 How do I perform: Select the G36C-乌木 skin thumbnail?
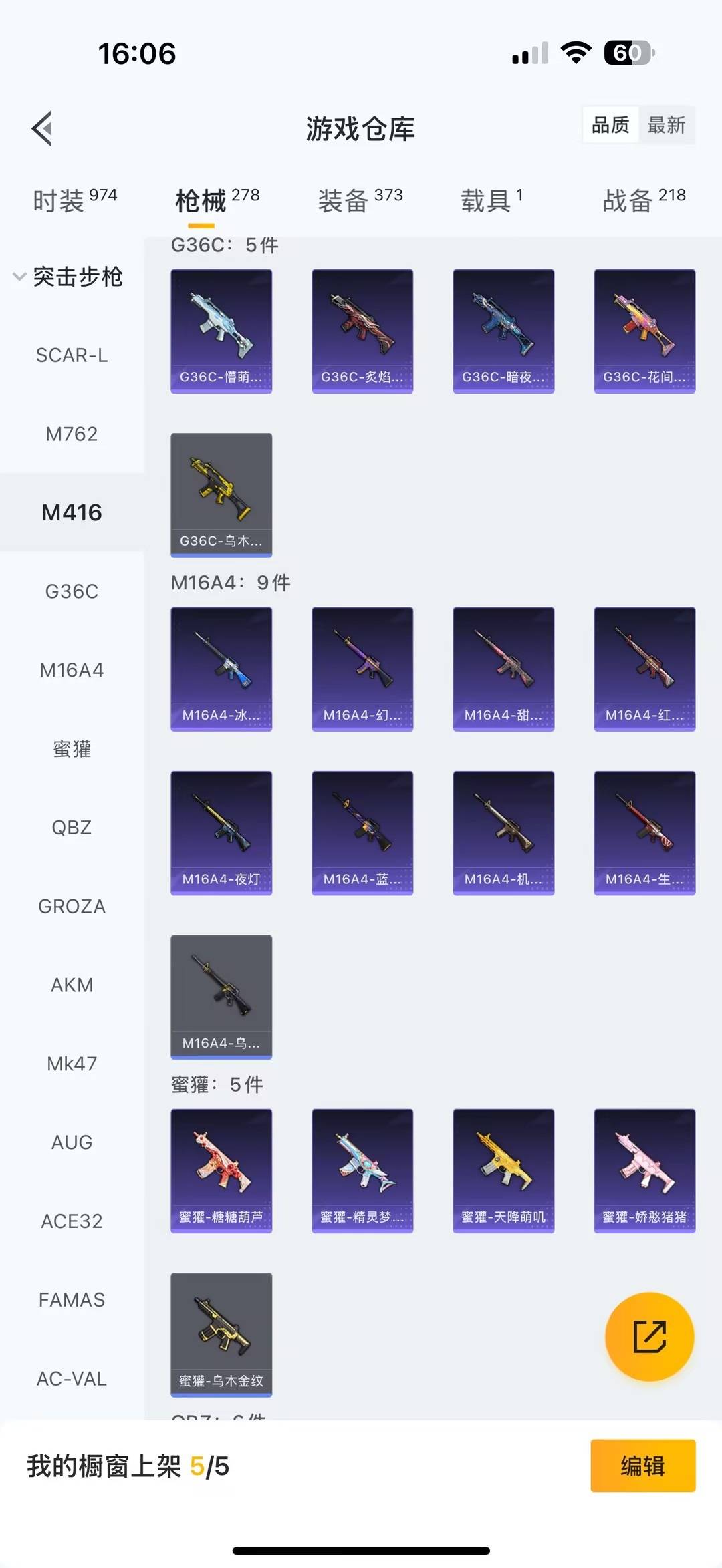(221, 494)
